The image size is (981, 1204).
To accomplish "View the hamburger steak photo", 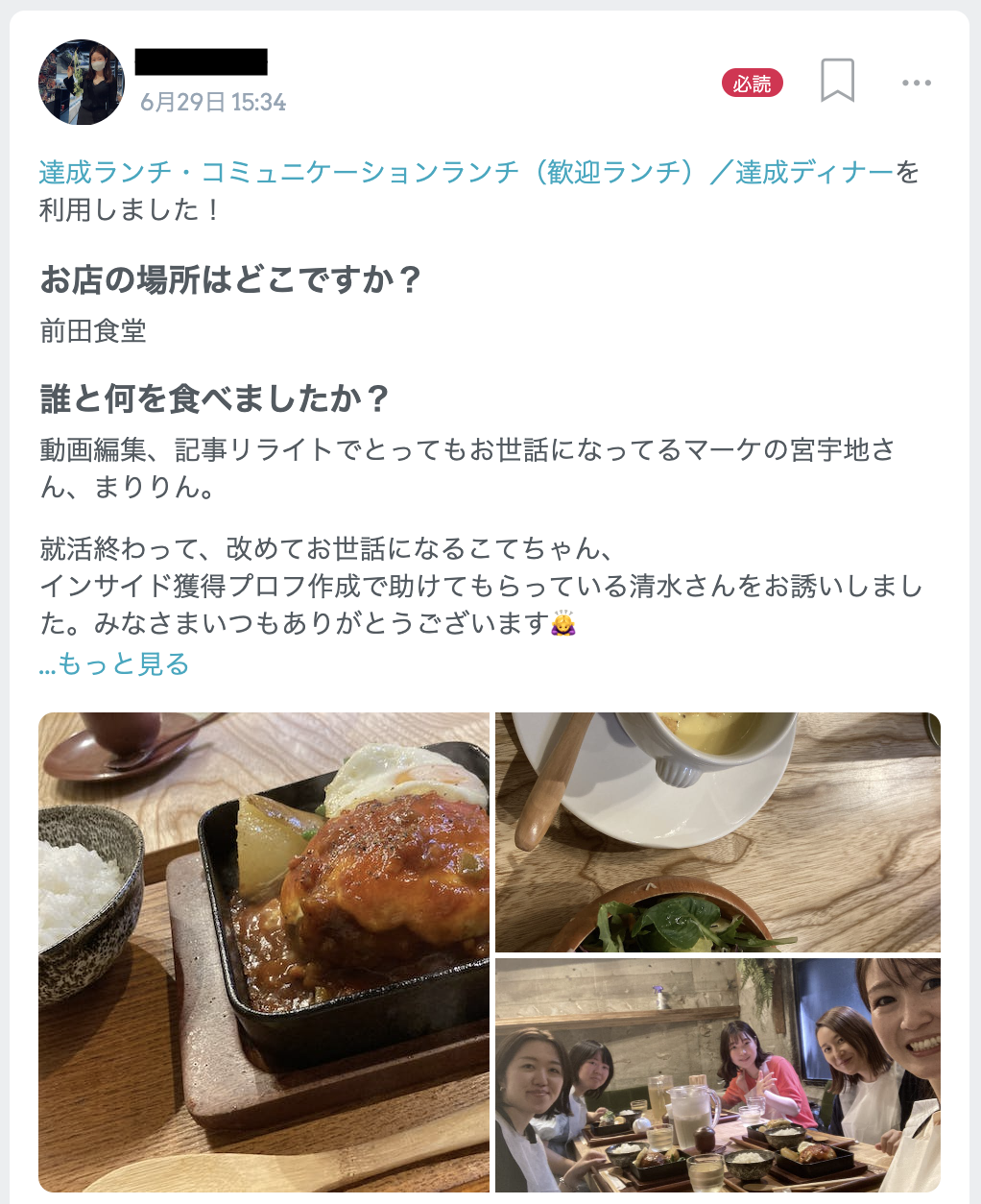I will coord(264,951).
